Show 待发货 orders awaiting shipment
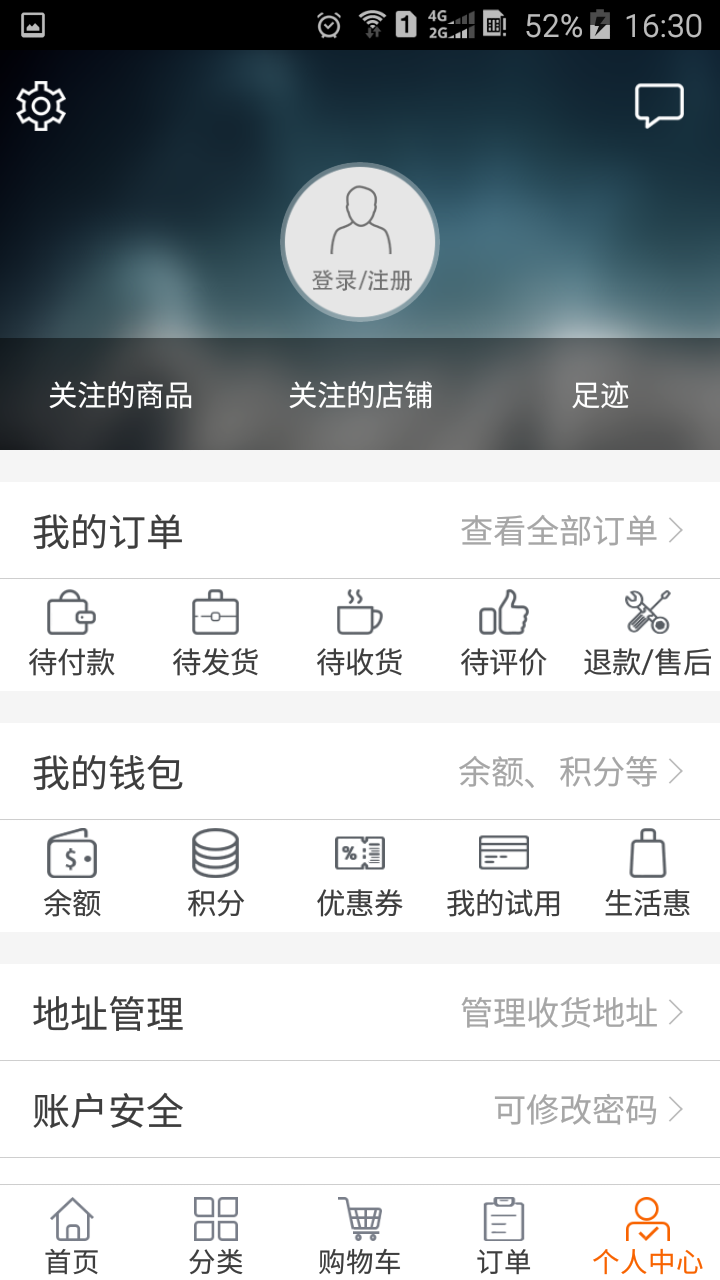Viewport: 720px width, 1280px height. [215, 634]
